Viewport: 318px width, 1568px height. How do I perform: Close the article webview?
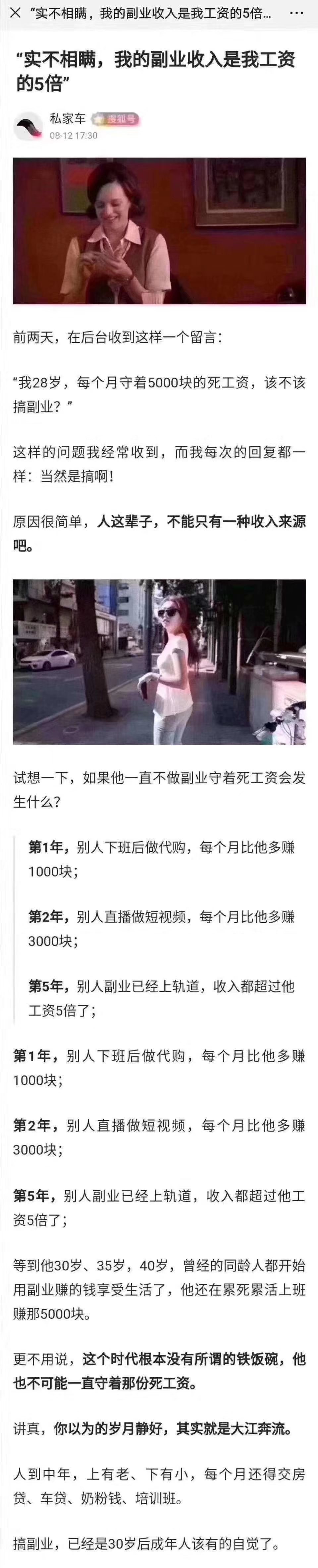[x=15, y=13]
